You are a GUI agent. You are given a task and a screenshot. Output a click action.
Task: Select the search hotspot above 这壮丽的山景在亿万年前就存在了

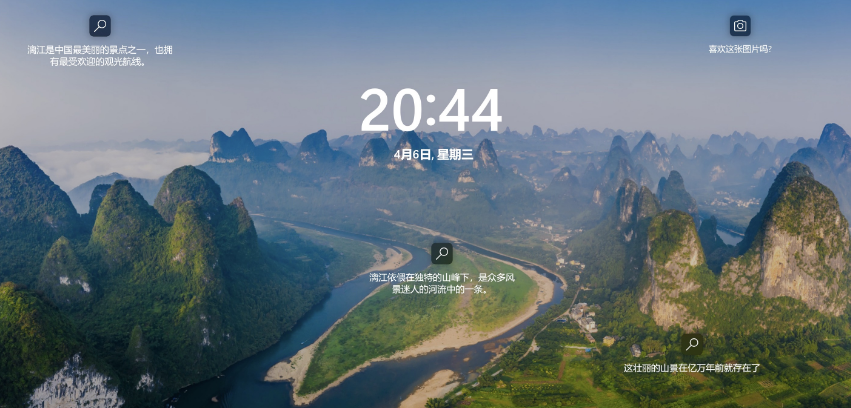coord(692,345)
